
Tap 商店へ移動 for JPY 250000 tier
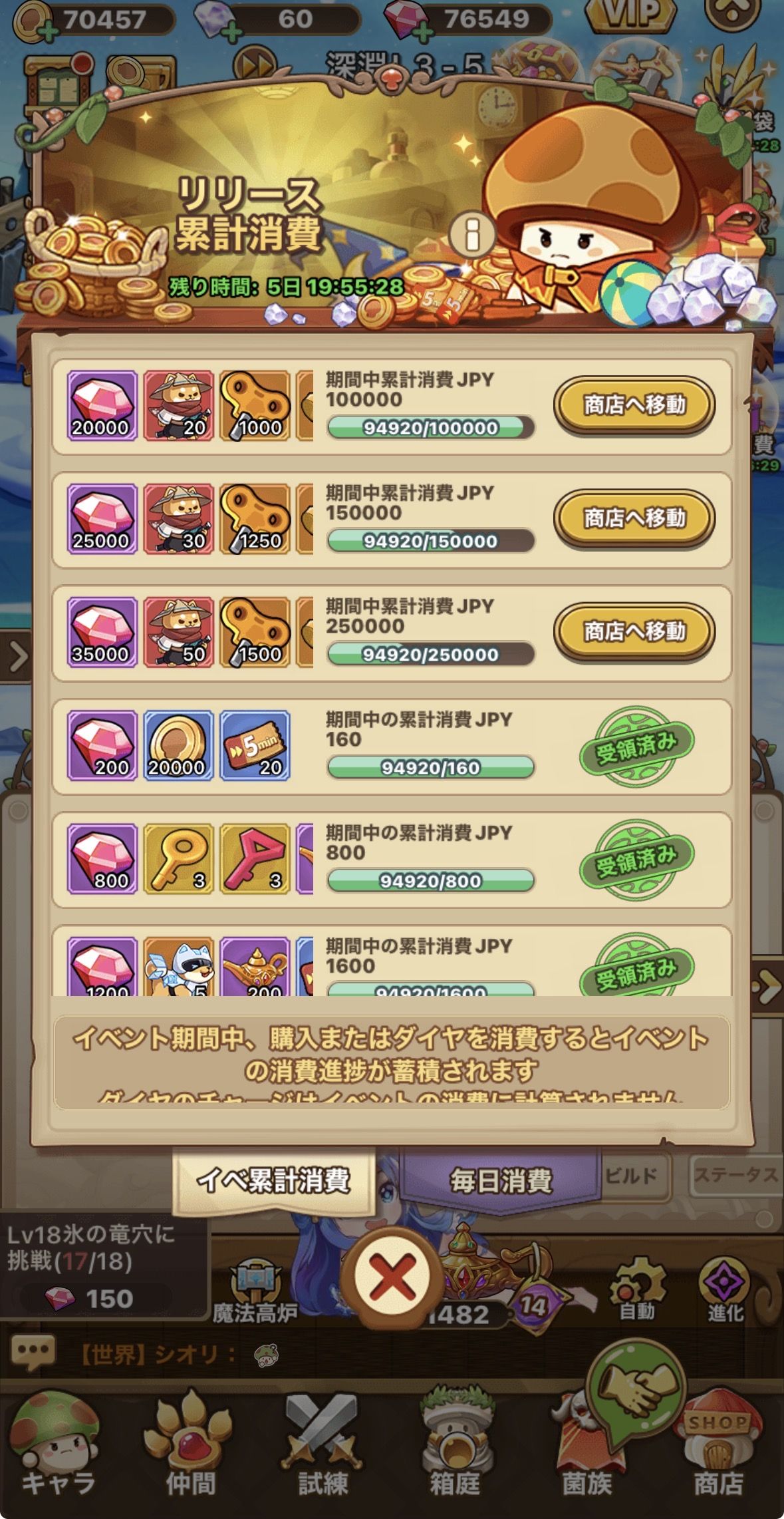coord(634,631)
